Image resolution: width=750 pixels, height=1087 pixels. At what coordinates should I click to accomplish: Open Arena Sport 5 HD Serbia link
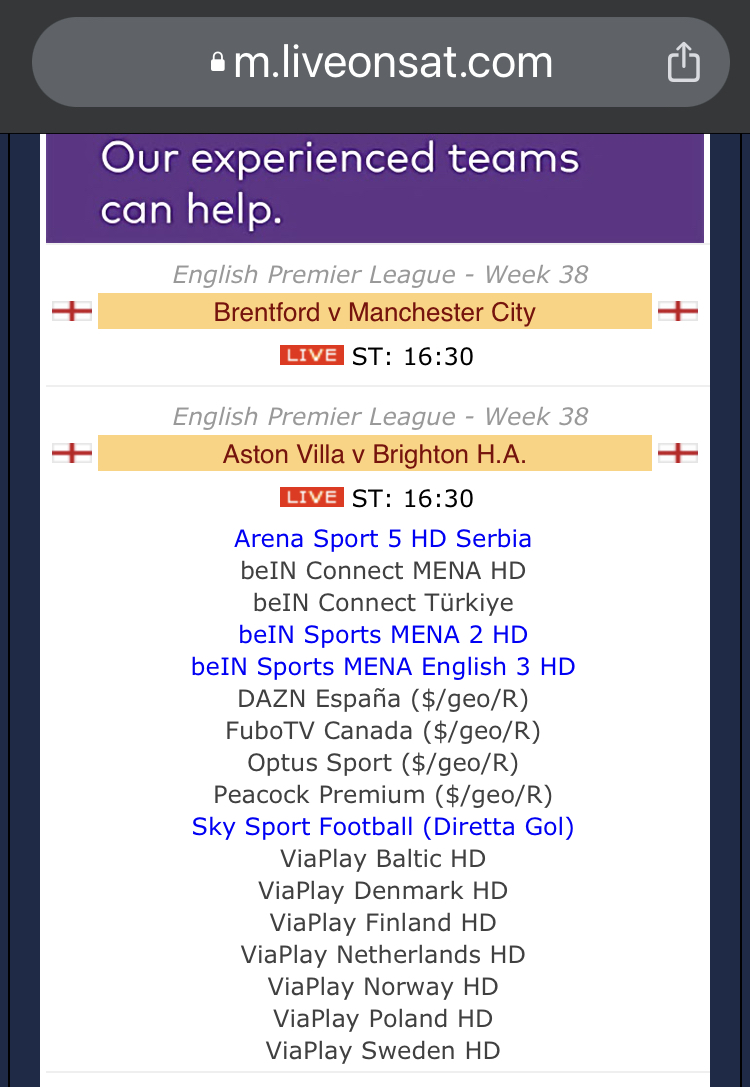pyautogui.click(x=382, y=539)
